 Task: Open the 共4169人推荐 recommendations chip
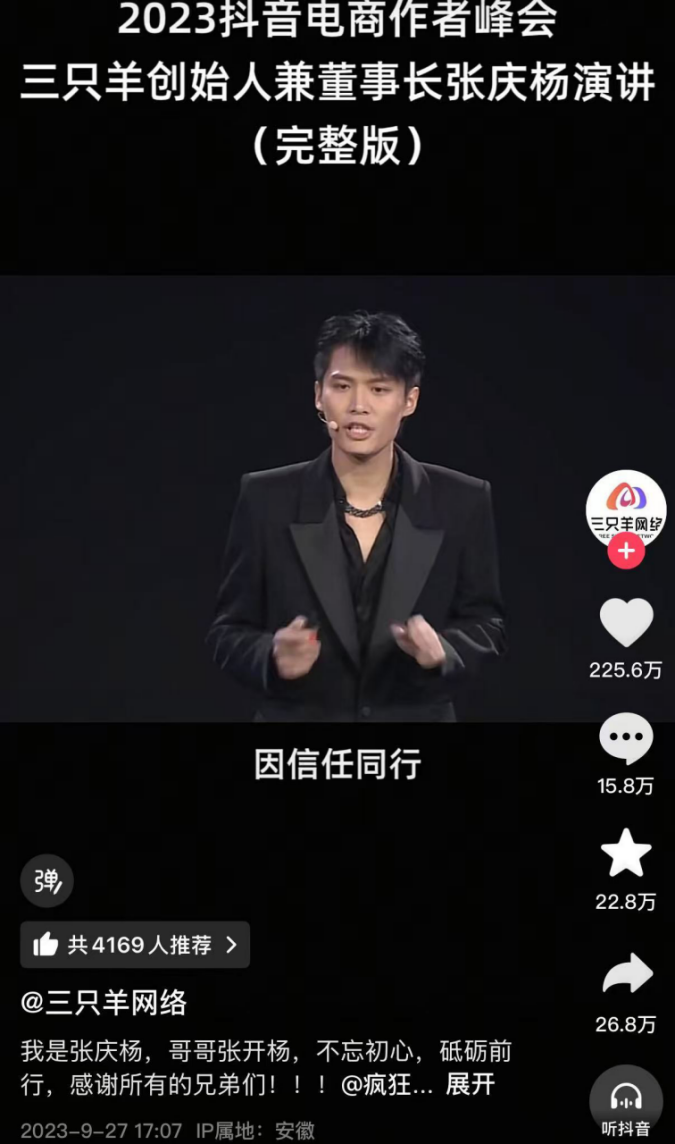click(135, 945)
